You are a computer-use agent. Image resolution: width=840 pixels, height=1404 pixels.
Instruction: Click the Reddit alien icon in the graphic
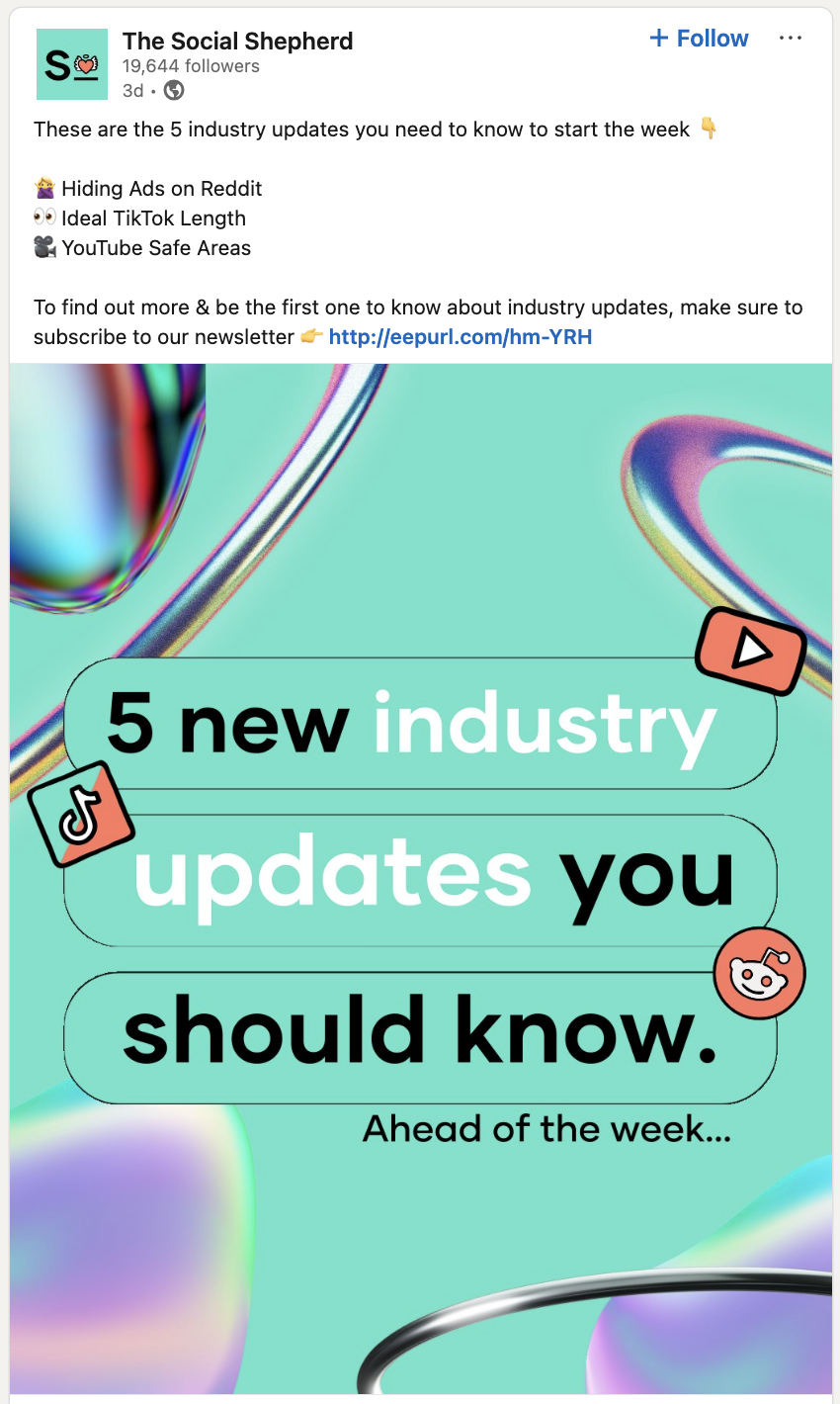(759, 974)
